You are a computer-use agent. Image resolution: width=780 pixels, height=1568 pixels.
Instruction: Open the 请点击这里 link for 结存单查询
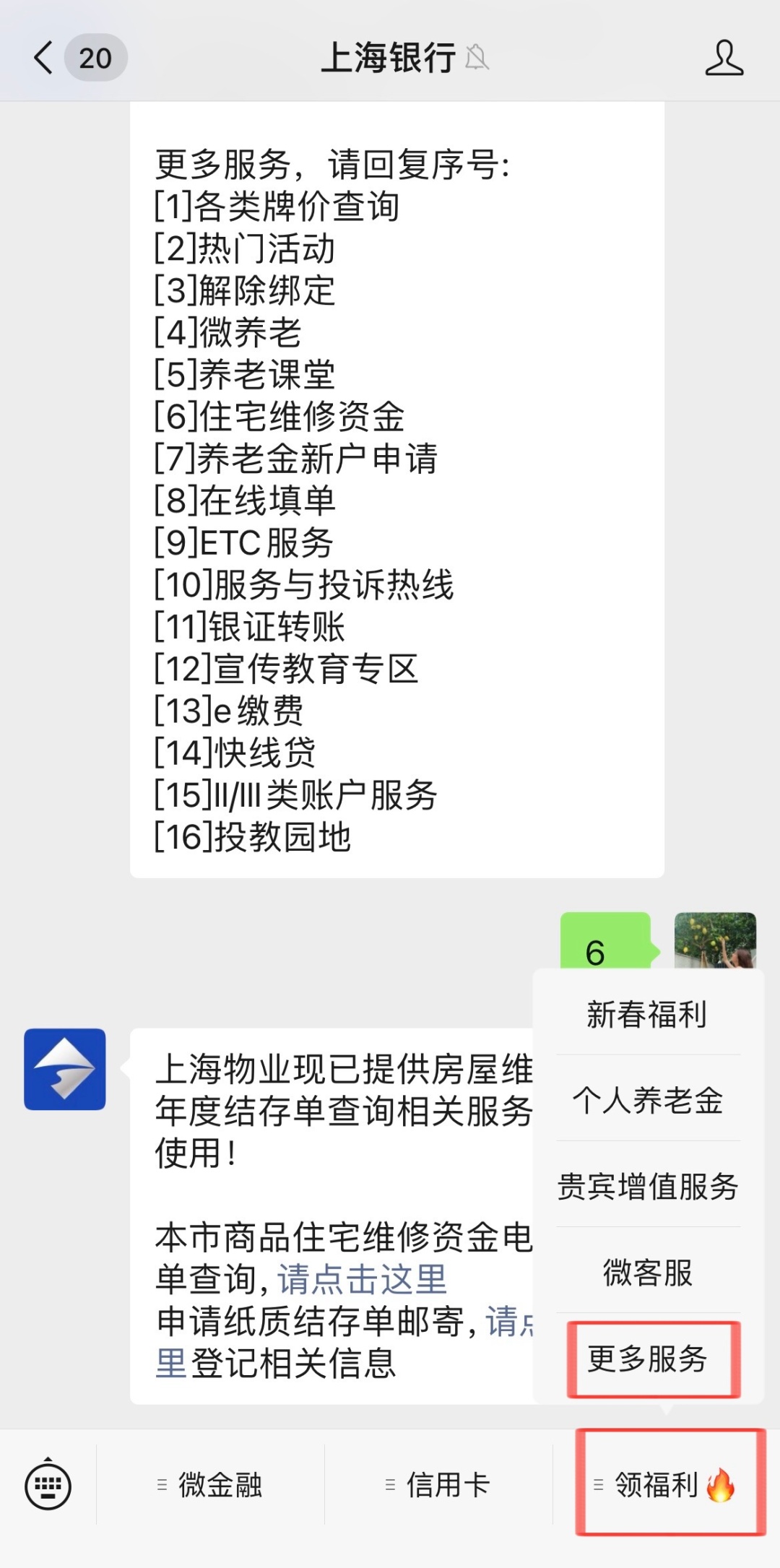click(x=362, y=1280)
